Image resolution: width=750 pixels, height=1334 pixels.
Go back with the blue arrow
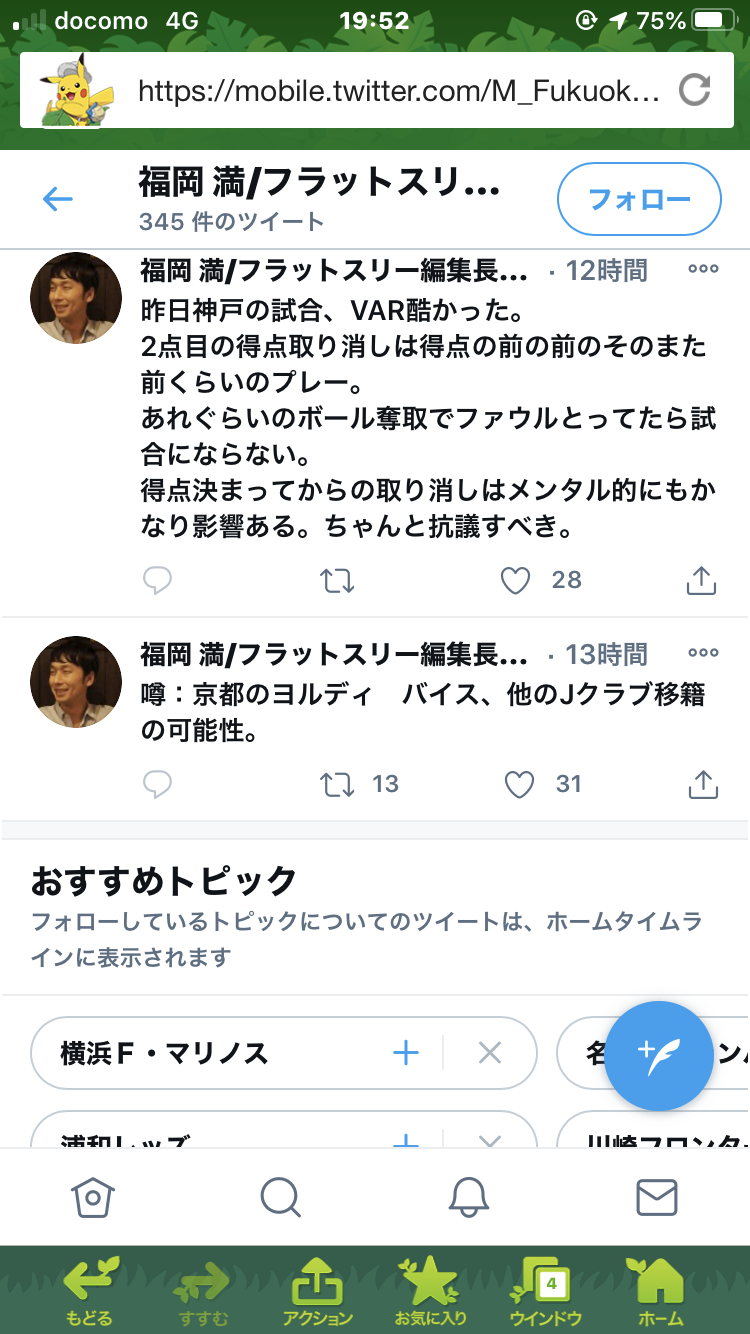(x=58, y=199)
